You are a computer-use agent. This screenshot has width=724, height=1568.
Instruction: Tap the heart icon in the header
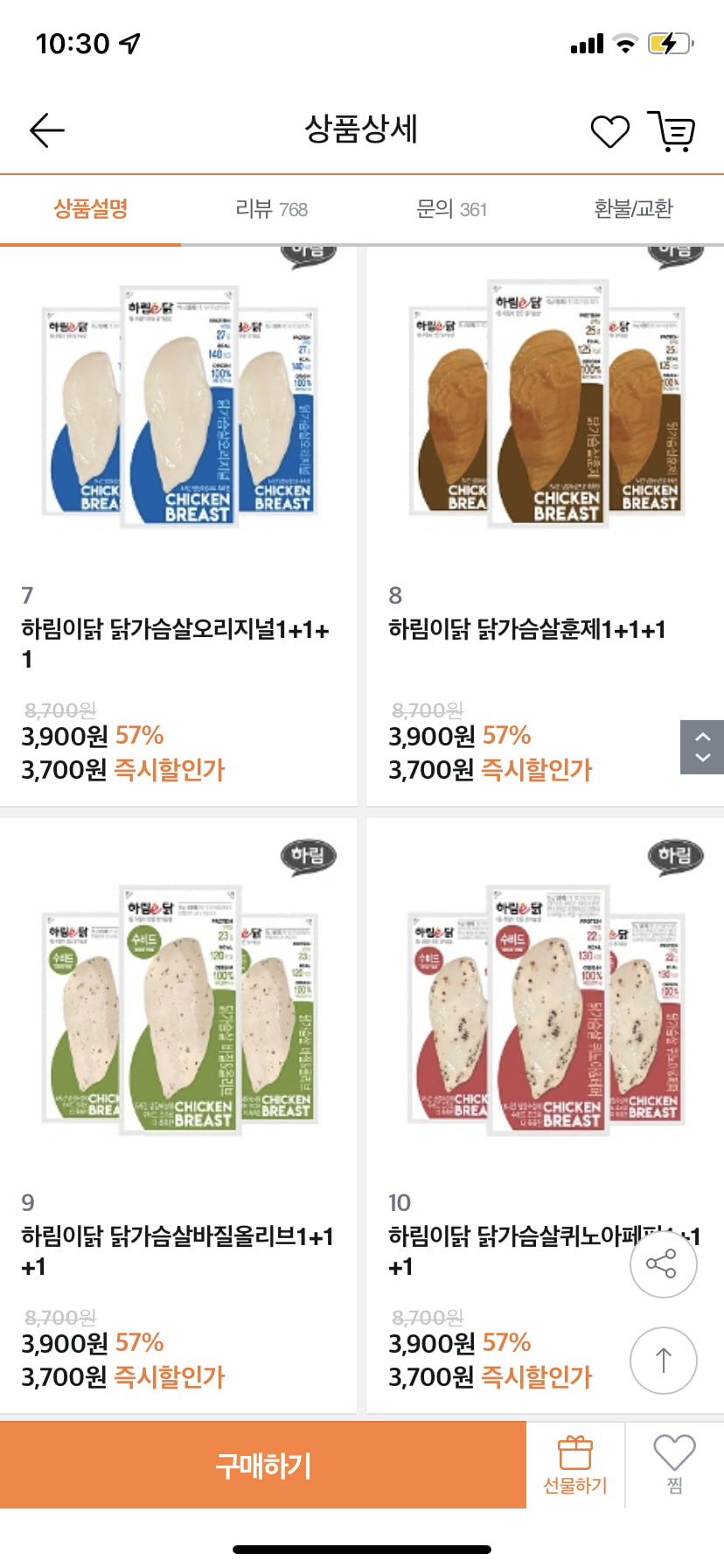coord(609,132)
